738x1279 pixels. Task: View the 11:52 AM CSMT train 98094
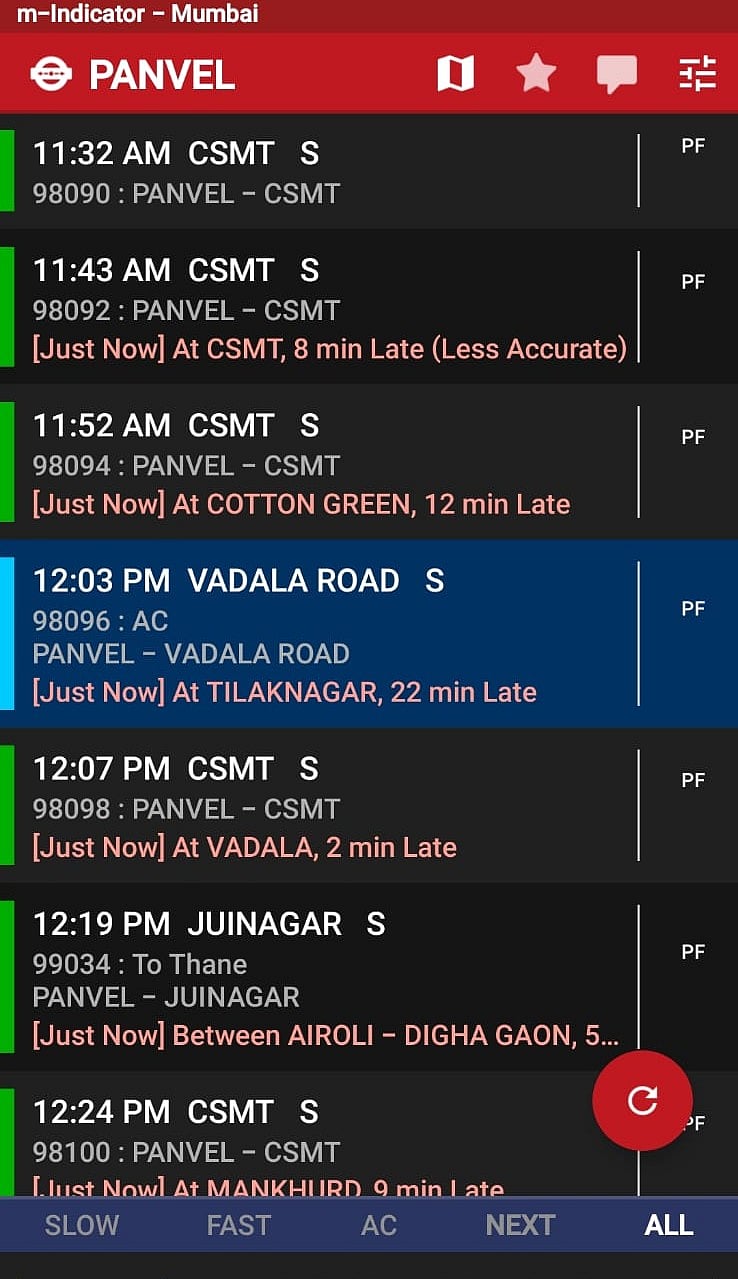[320, 462]
